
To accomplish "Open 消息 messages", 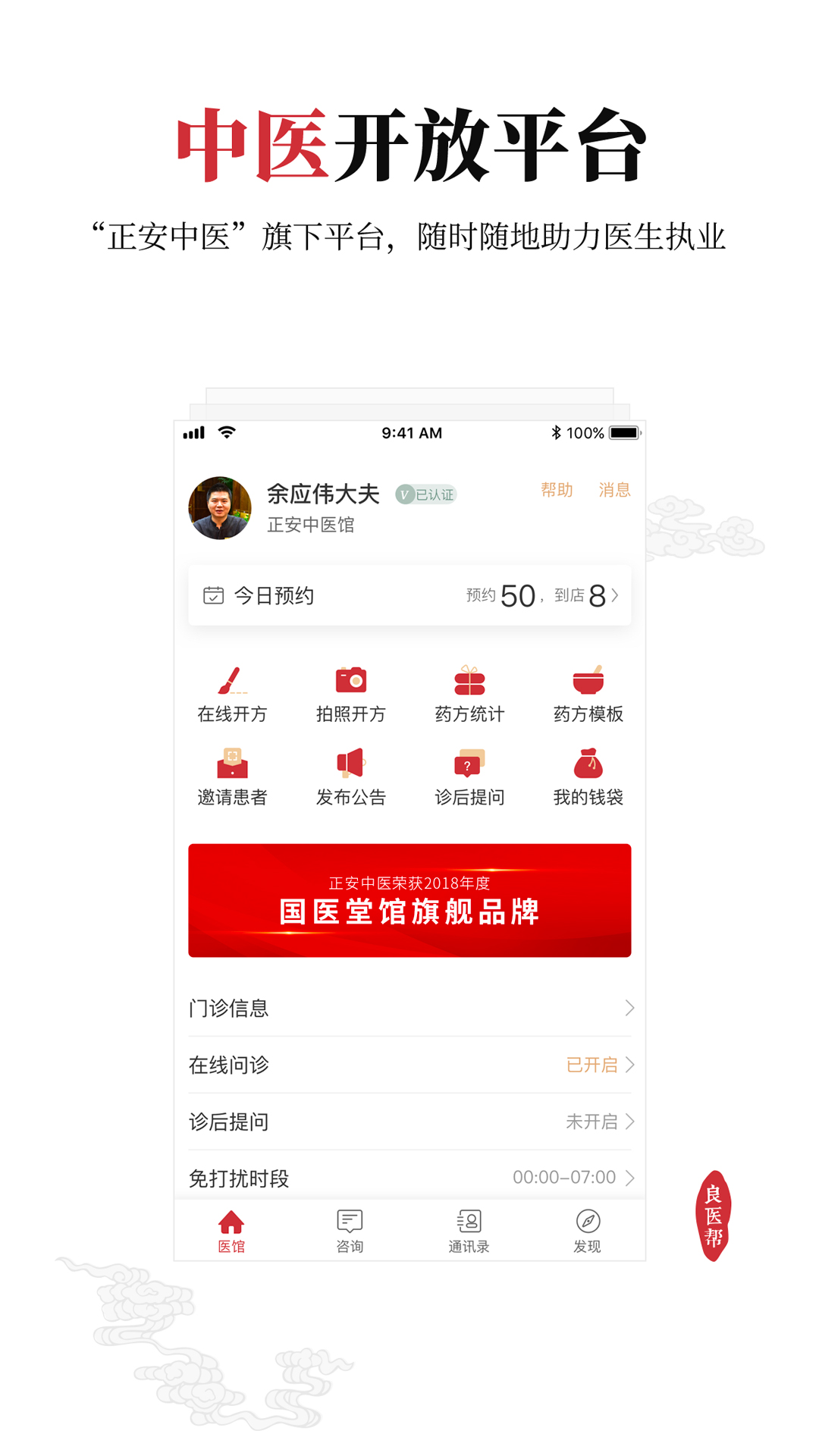I will tap(613, 491).
